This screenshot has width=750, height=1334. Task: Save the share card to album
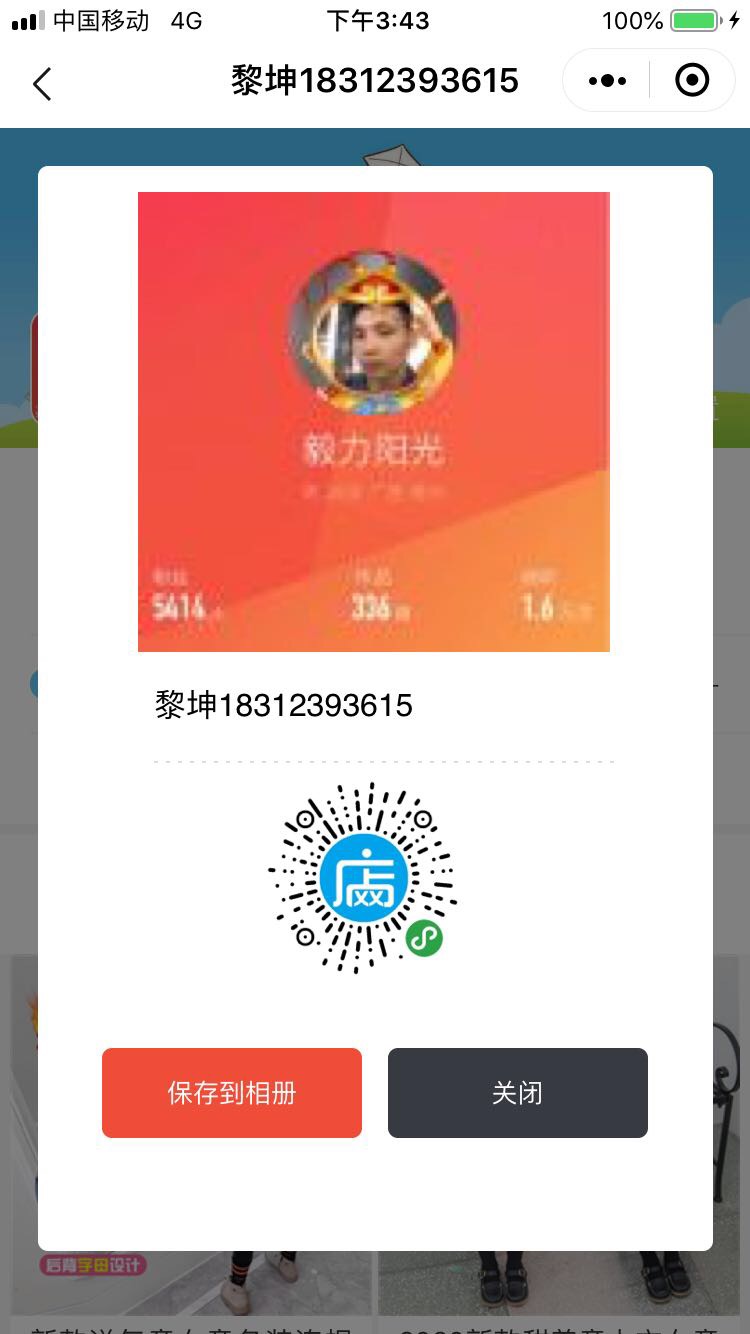(232, 1093)
